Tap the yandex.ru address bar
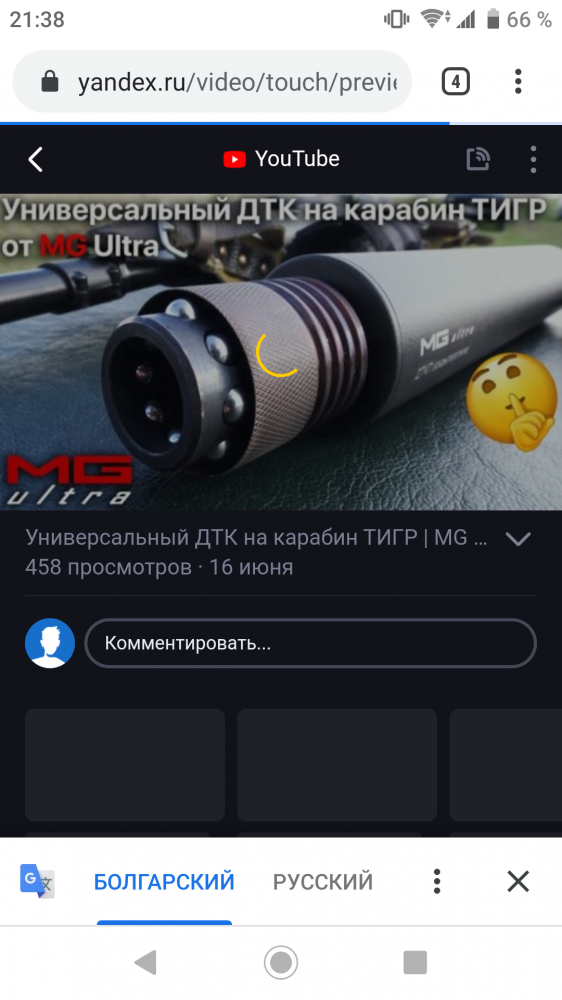 pyautogui.click(x=212, y=82)
